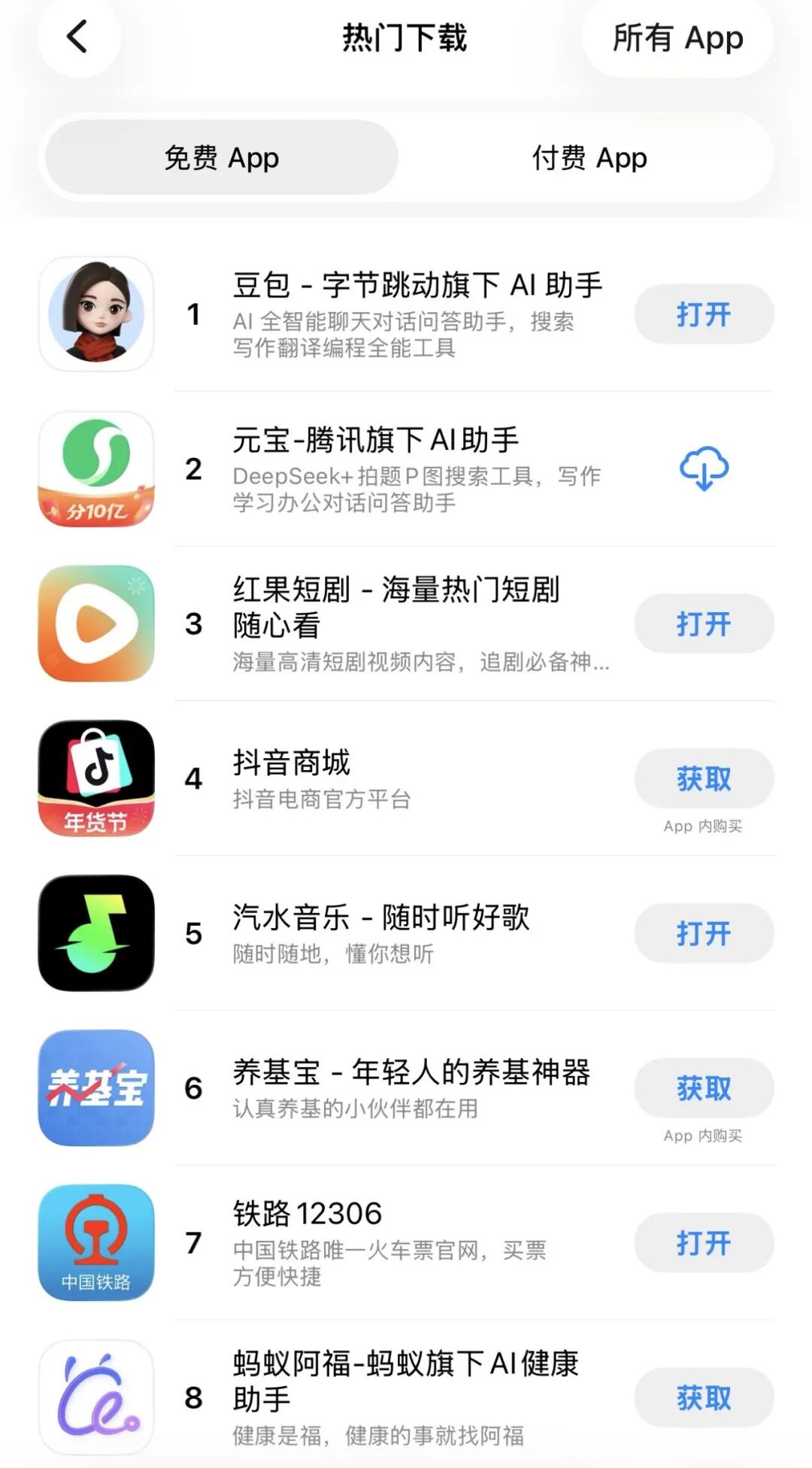View the 豆包 app details page
Screen dimensions: 812x1468
point(417,286)
